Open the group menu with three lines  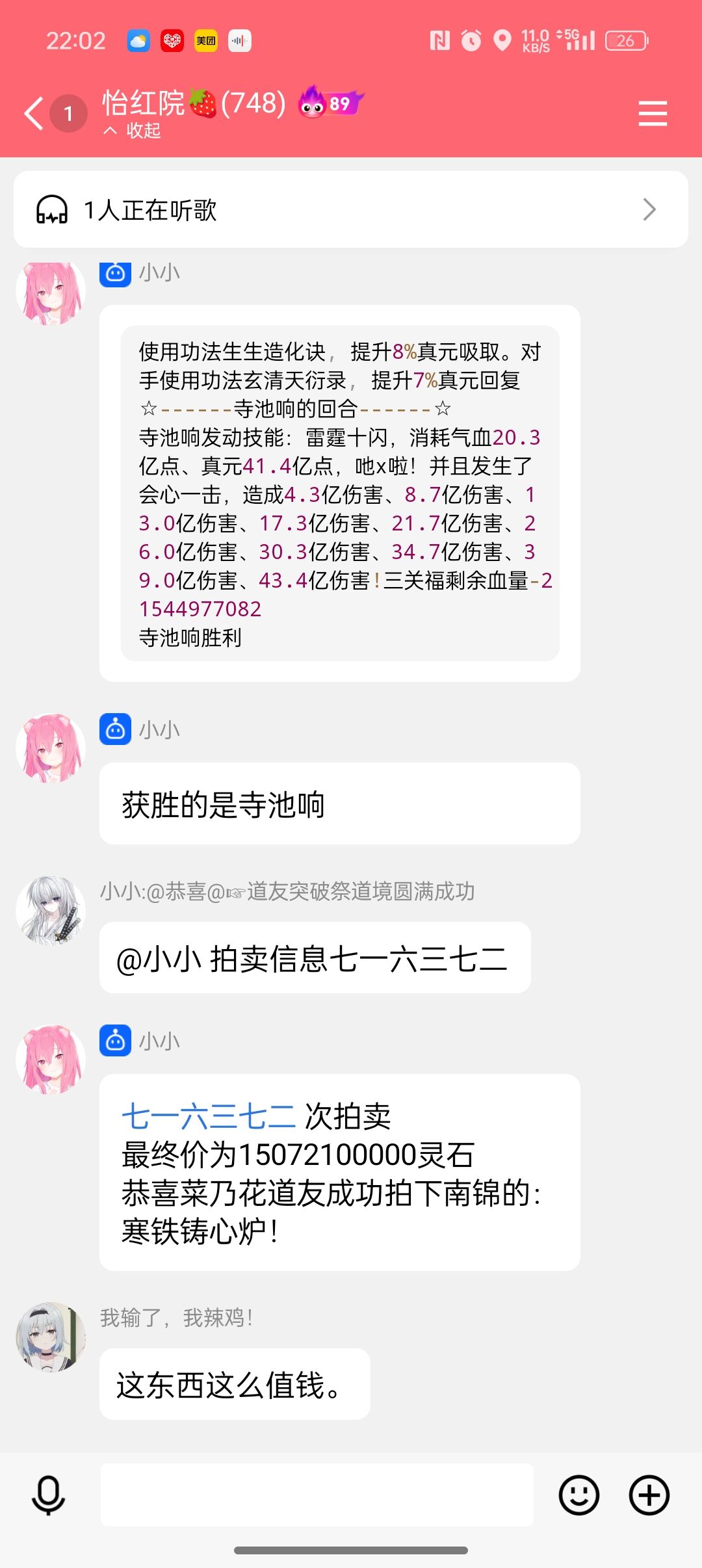653,114
